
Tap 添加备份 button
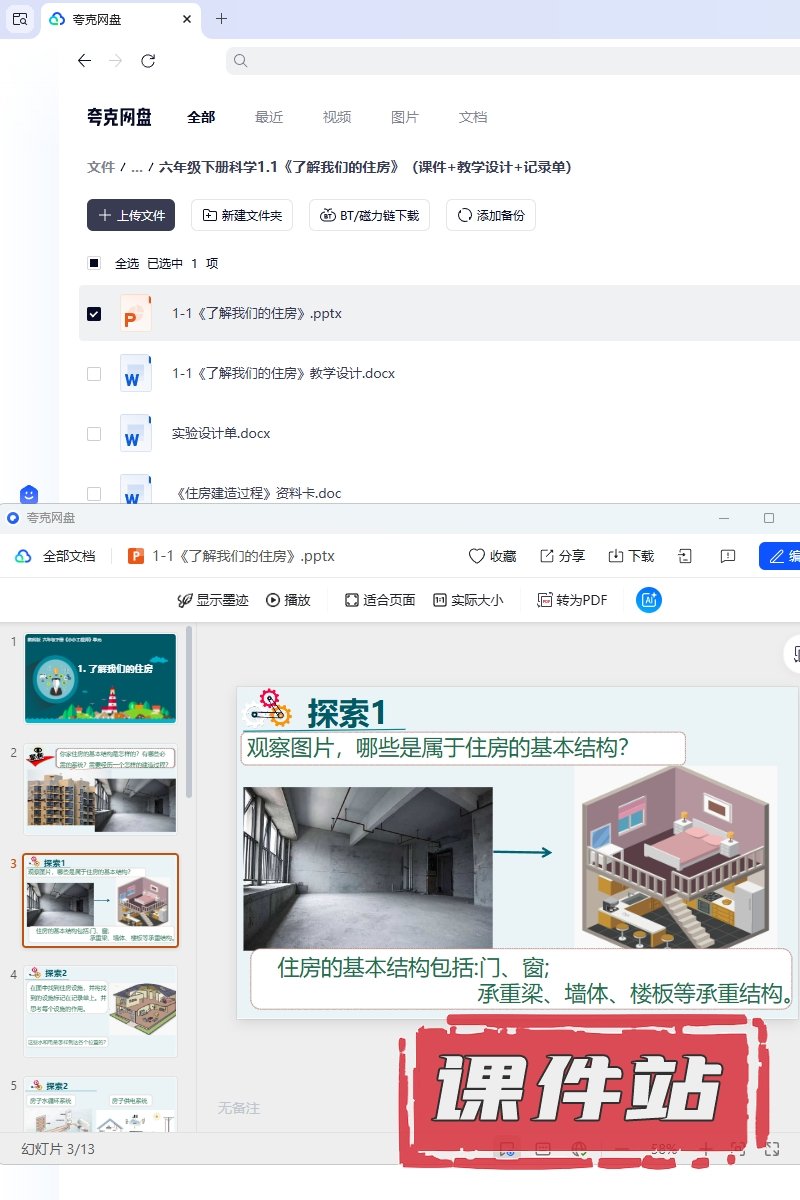490,215
